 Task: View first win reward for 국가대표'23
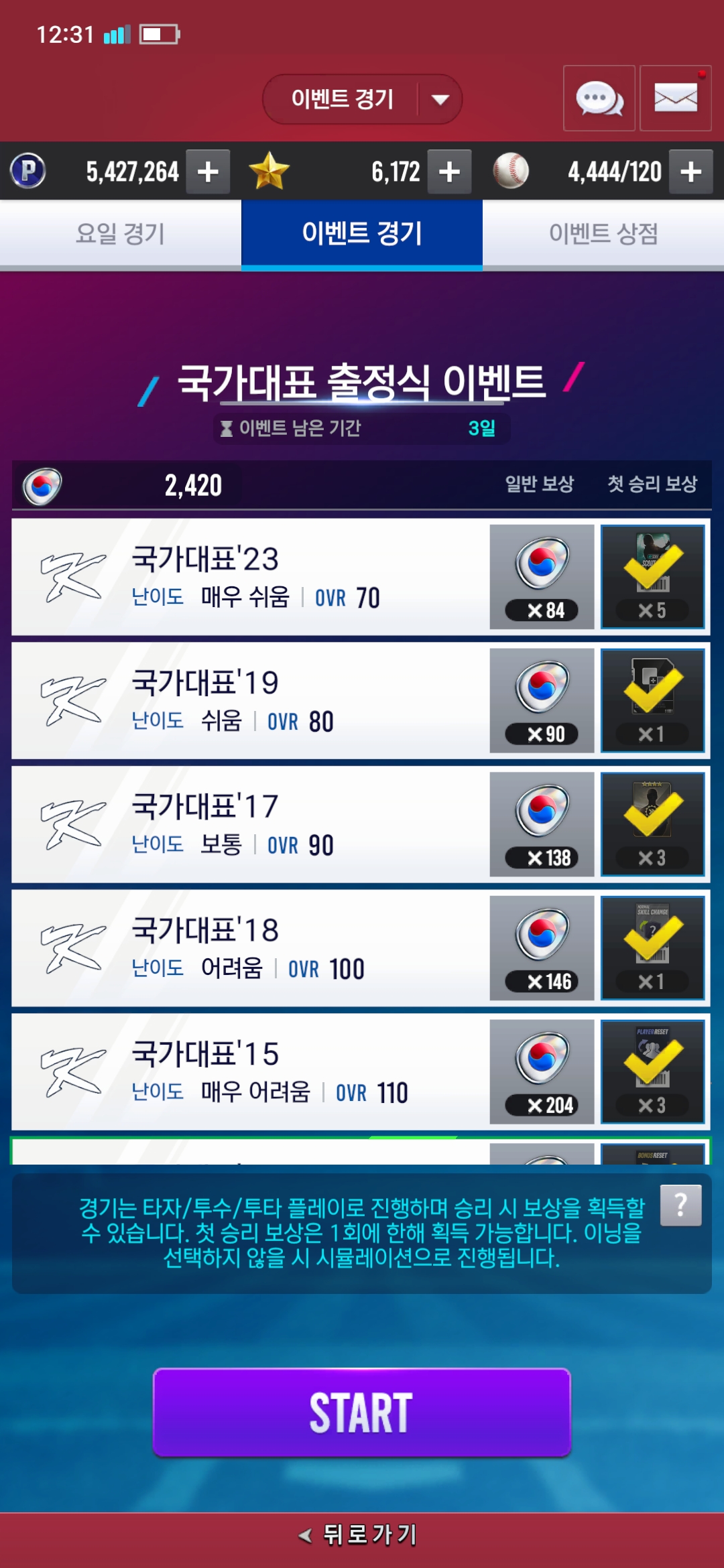(652, 577)
